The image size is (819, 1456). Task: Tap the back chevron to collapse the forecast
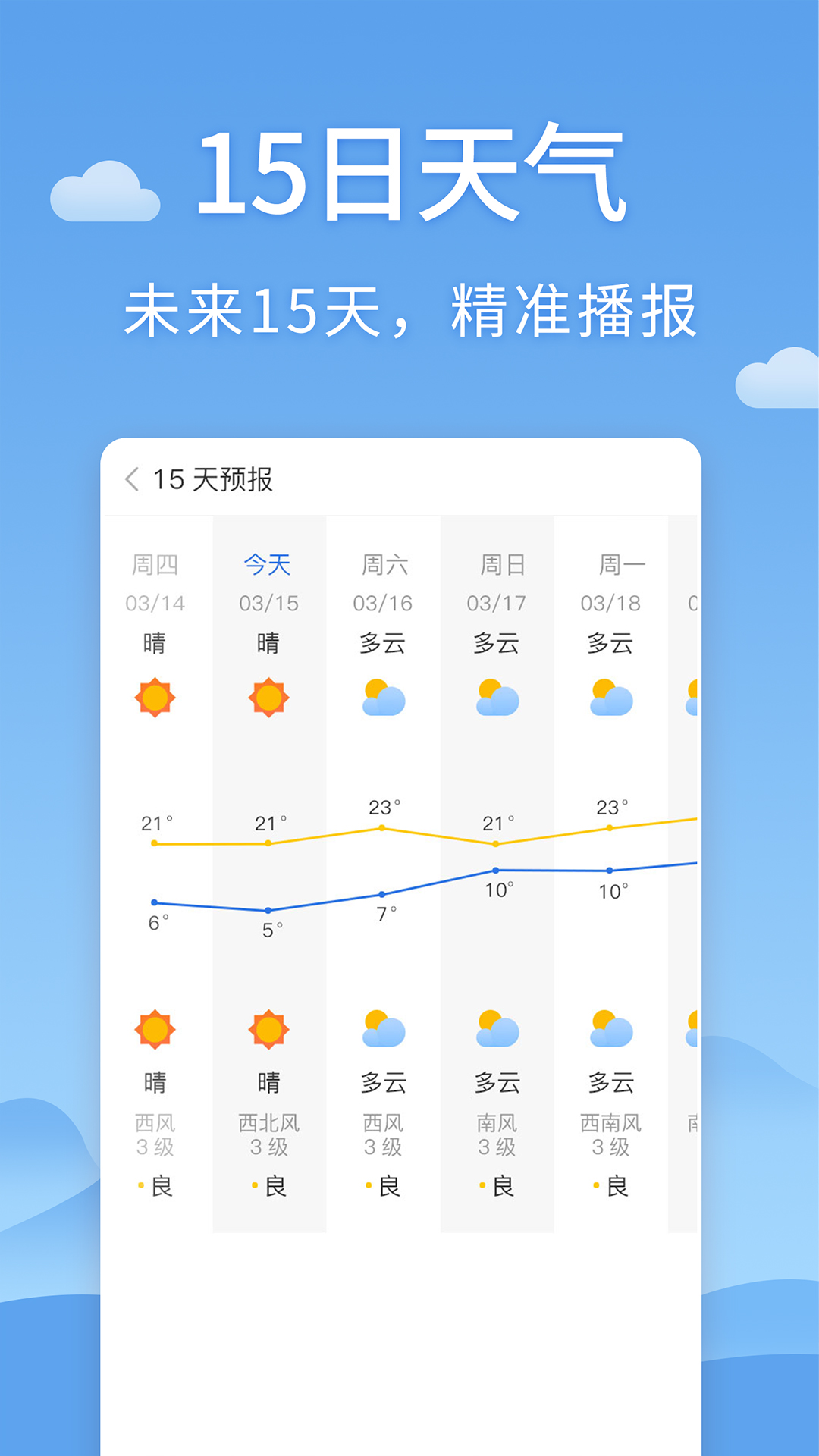click(130, 480)
